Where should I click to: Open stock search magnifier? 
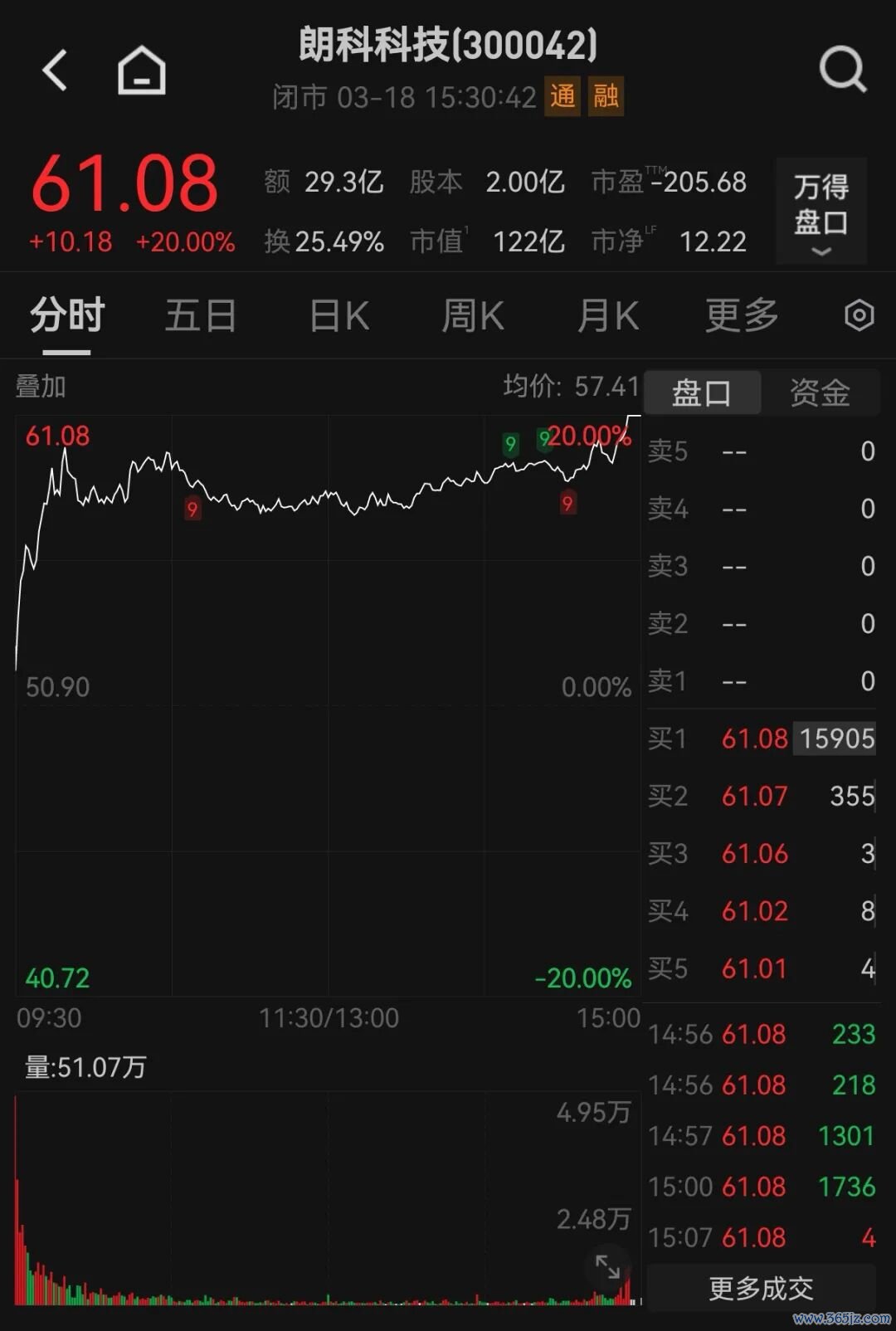point(842,70)
